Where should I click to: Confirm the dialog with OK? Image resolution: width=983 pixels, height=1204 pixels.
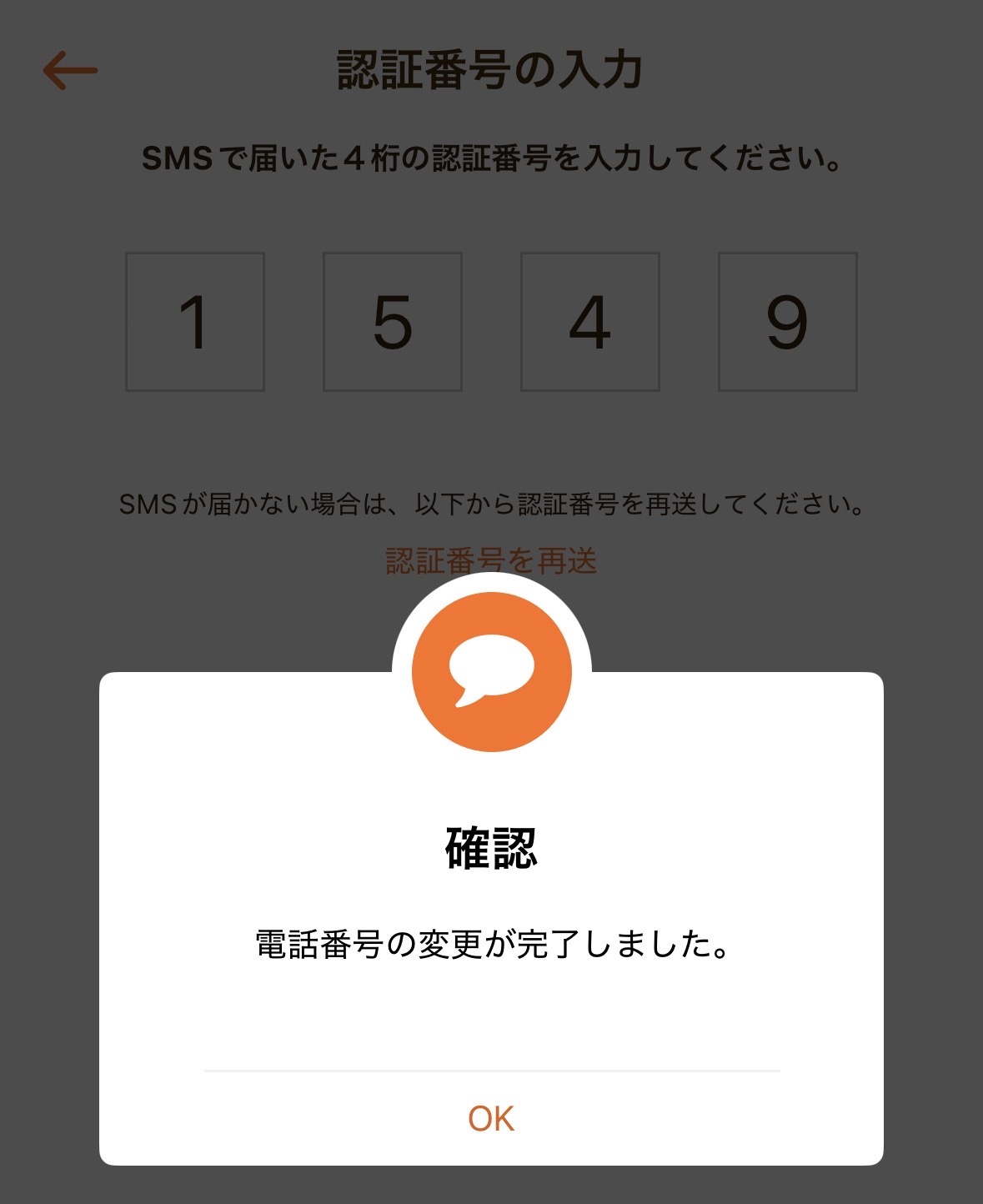point(491,1119)
